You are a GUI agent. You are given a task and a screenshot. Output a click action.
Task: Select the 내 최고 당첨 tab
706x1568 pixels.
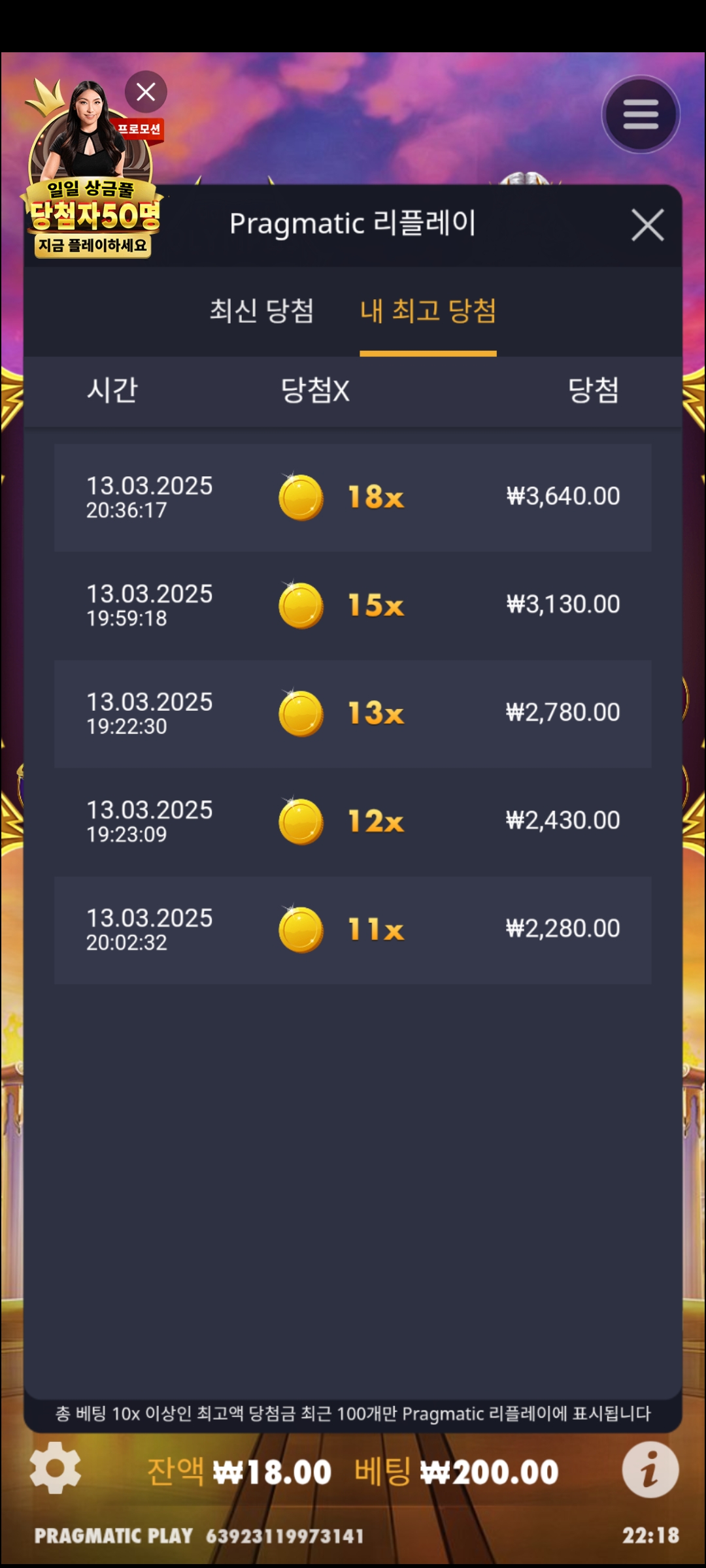pos(428,311)
